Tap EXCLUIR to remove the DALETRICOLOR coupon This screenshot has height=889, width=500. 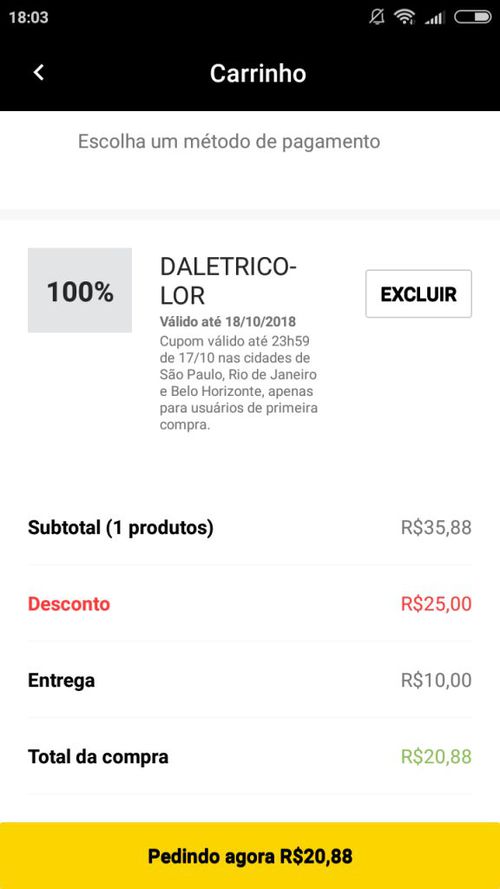click(x=418, y=294)
